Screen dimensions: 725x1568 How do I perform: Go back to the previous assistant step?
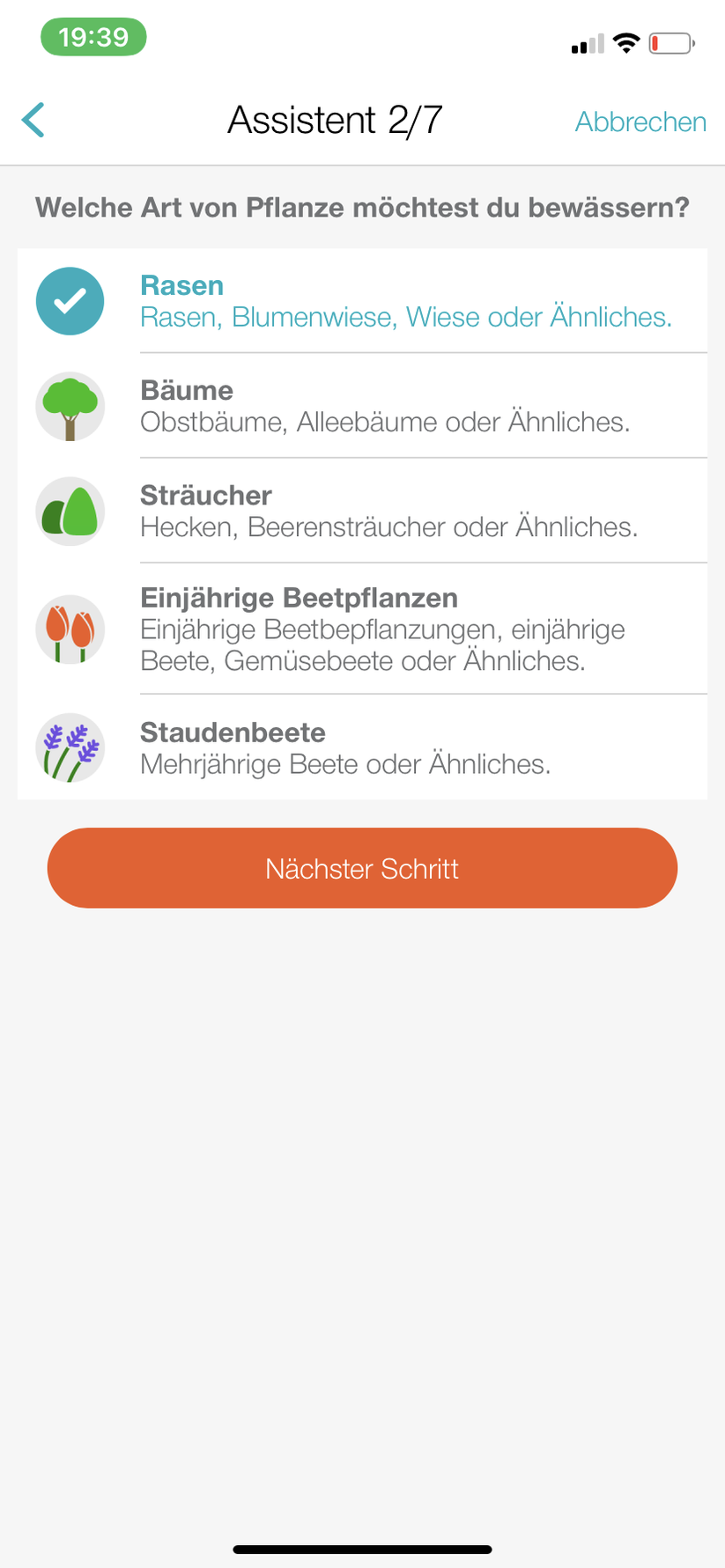[x=33, y=121]
